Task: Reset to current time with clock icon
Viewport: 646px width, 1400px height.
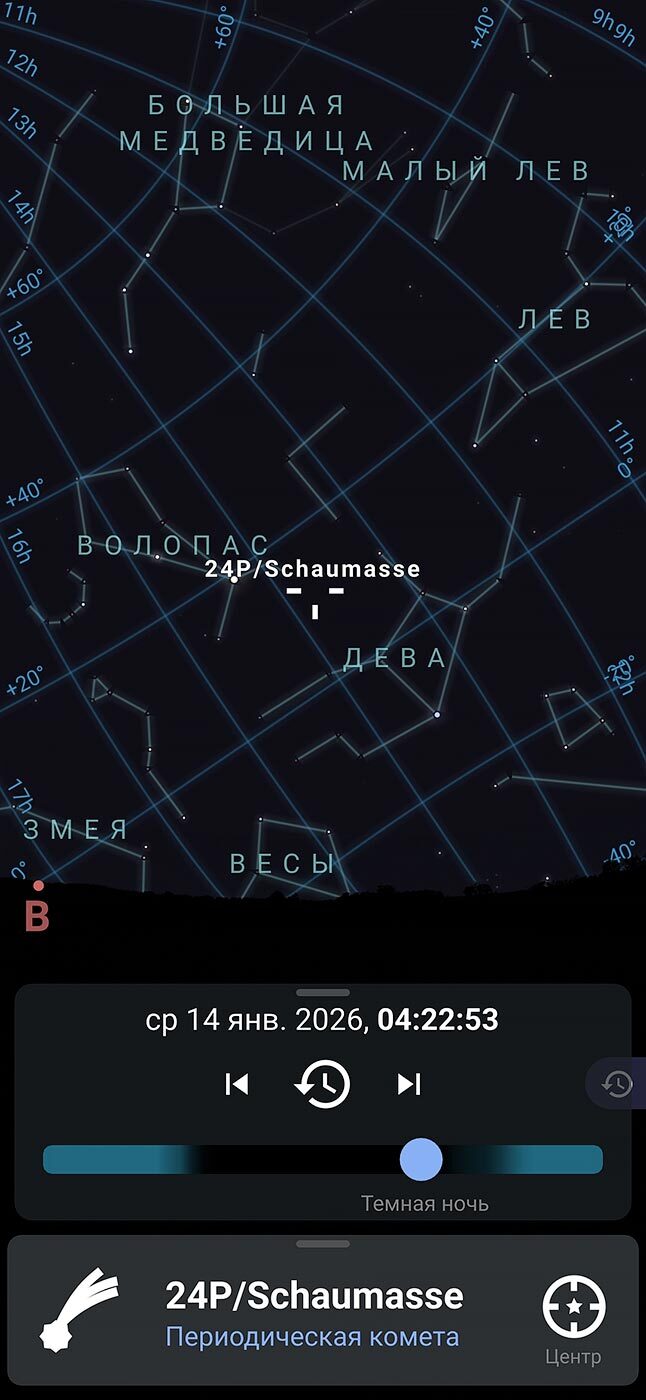Action: point(322,1084)
